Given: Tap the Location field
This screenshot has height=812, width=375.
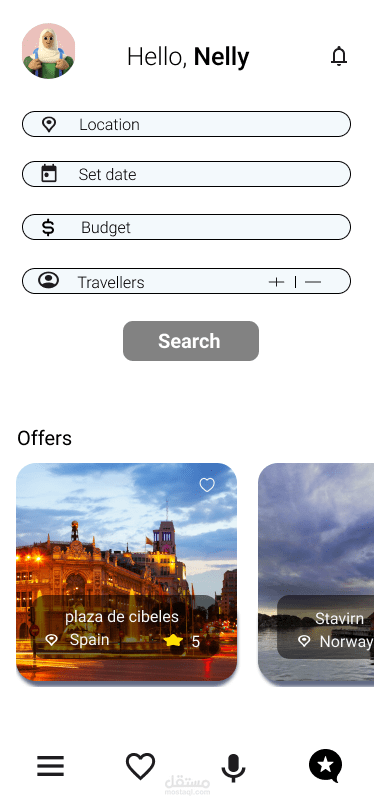Looking at the screenshot, I should click(x=186, y=124).
